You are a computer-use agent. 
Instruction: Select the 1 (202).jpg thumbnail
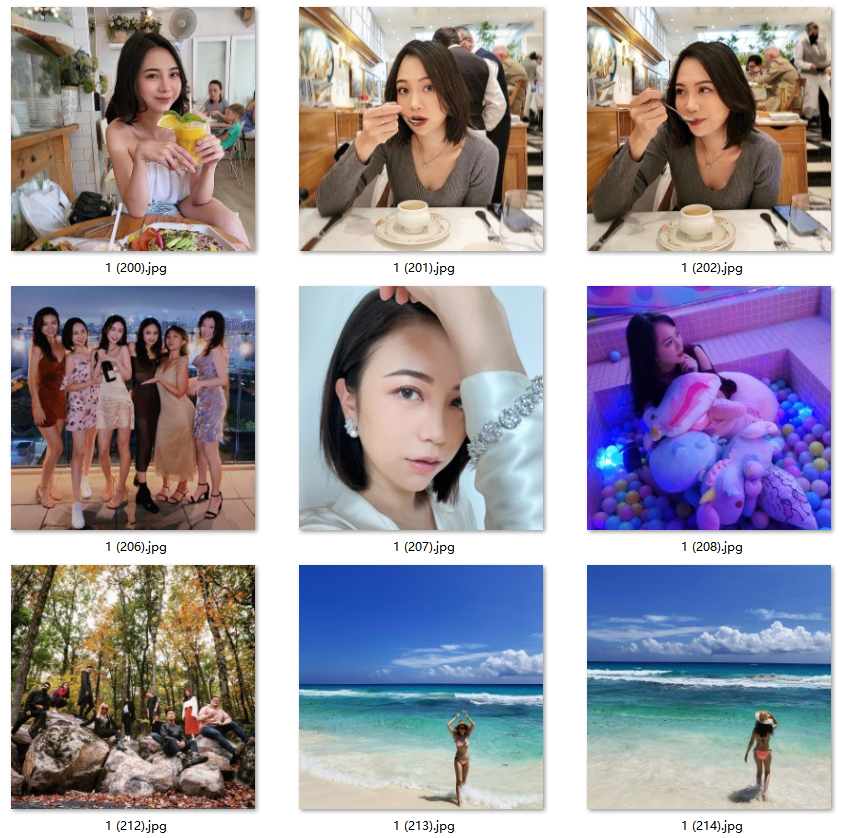pos(709,129)
